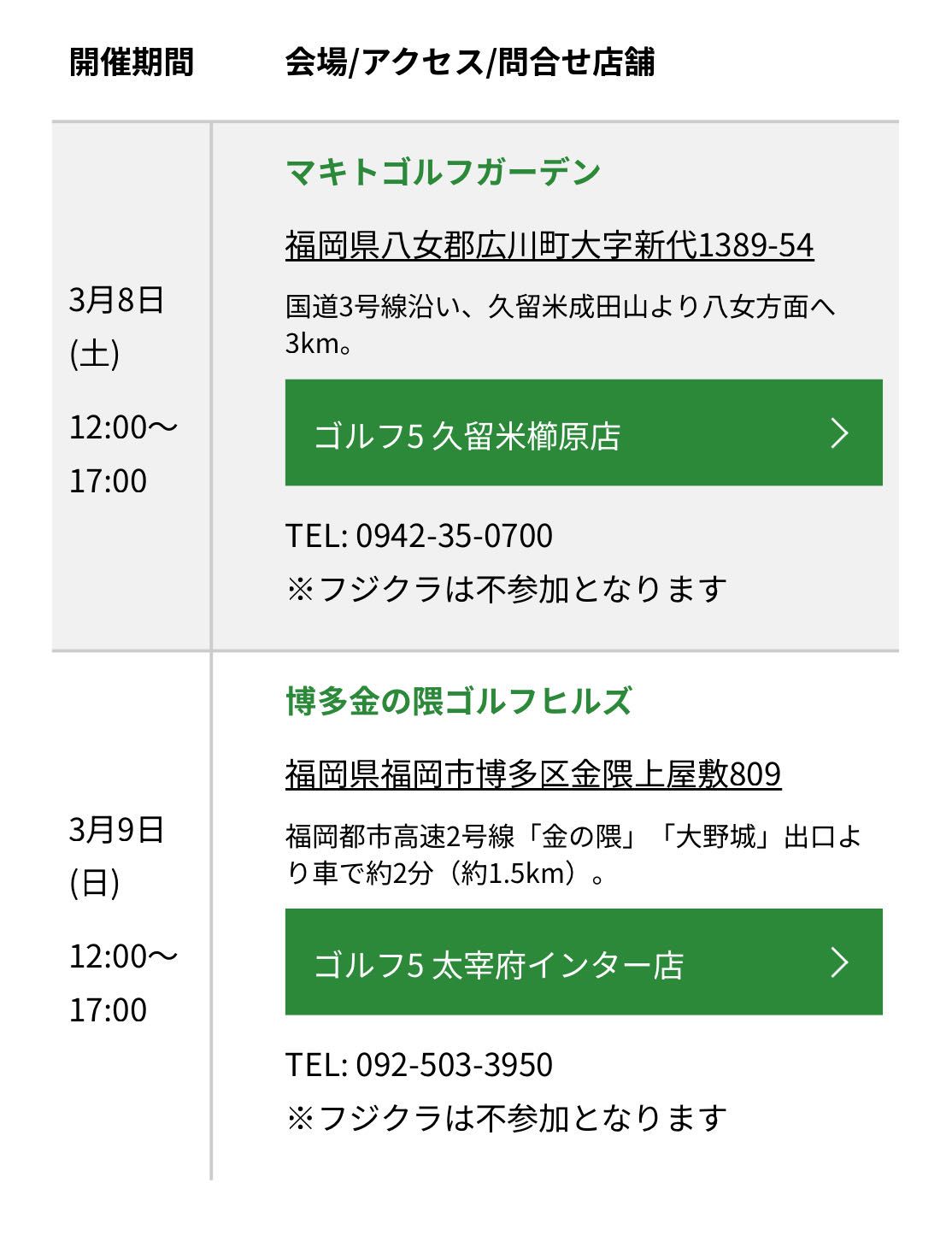Open ゴルフ5 太宰府インター店 store page
Viewport: 952px width, 1259px height.
[583, 962]
